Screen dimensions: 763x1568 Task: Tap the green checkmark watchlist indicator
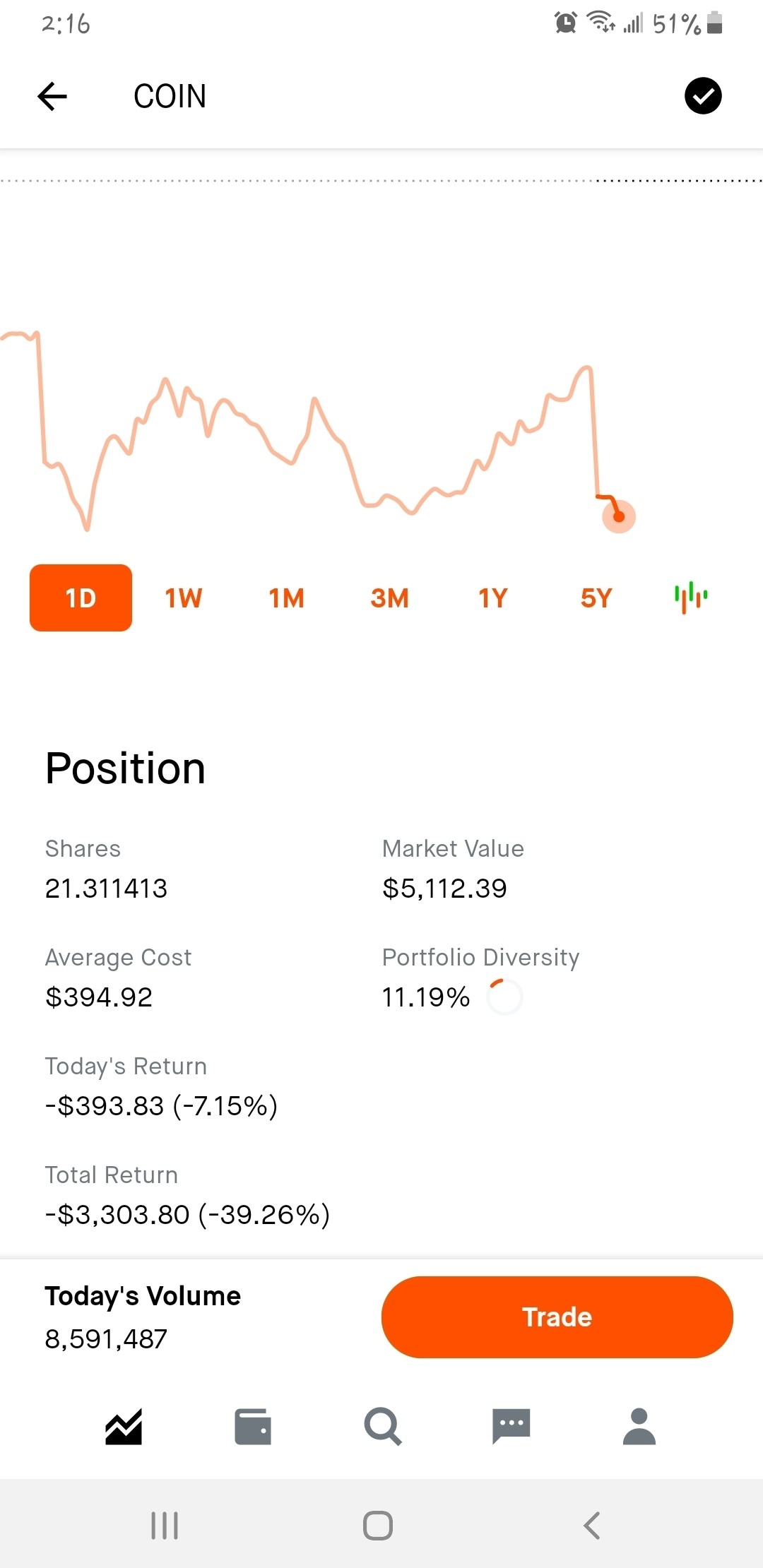703,96
